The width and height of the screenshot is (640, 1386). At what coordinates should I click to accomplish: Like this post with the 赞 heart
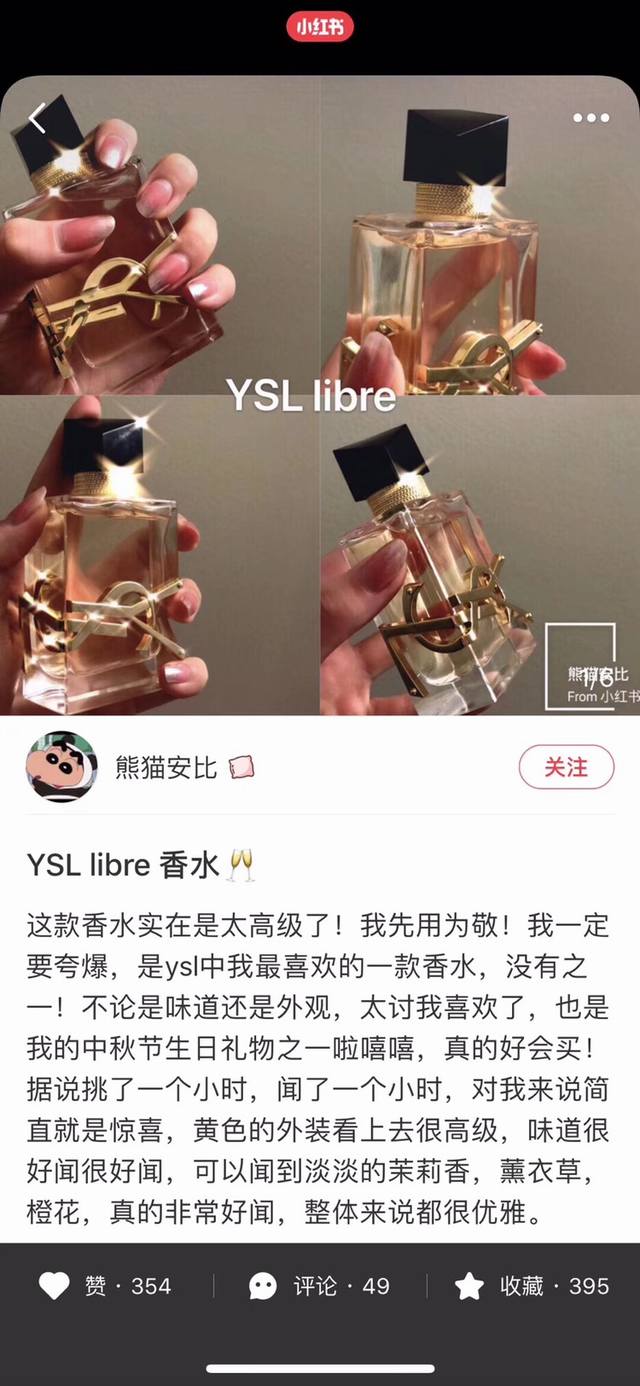(54, 1286)
